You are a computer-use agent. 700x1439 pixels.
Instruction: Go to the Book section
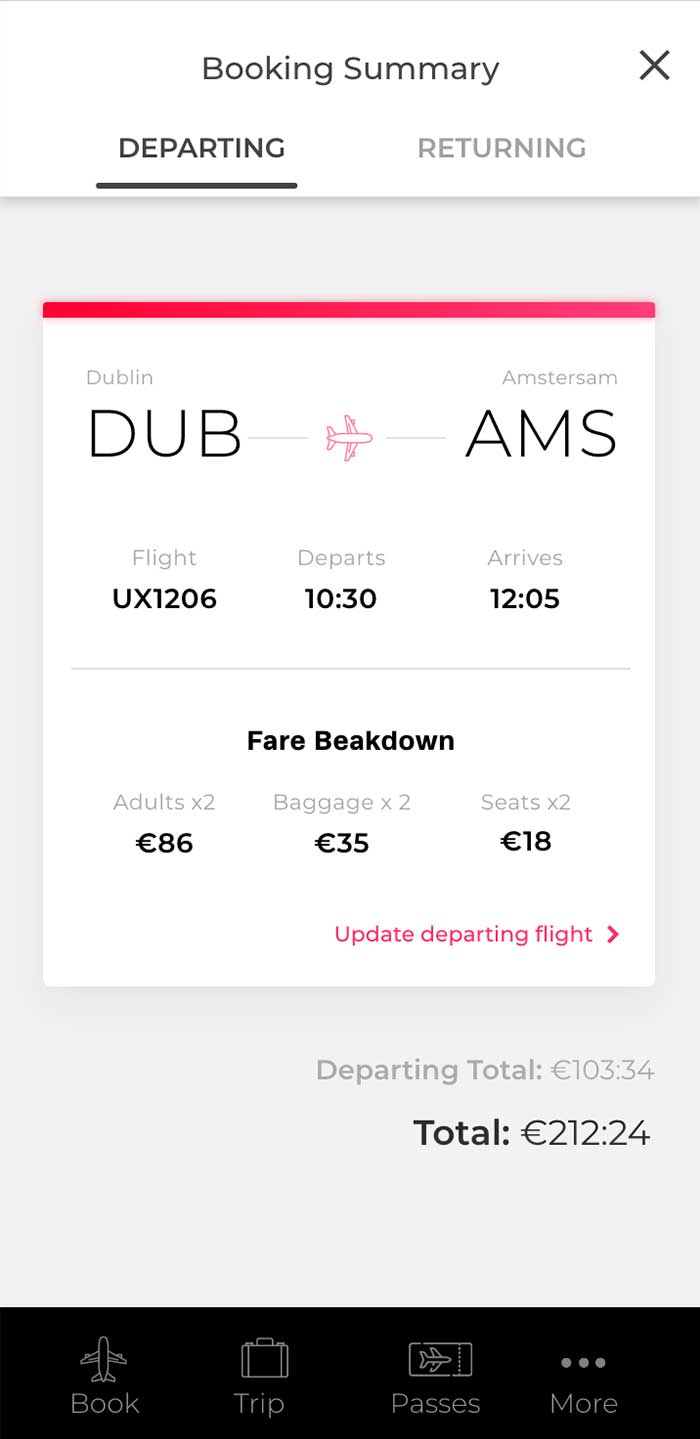(104, 1377)
